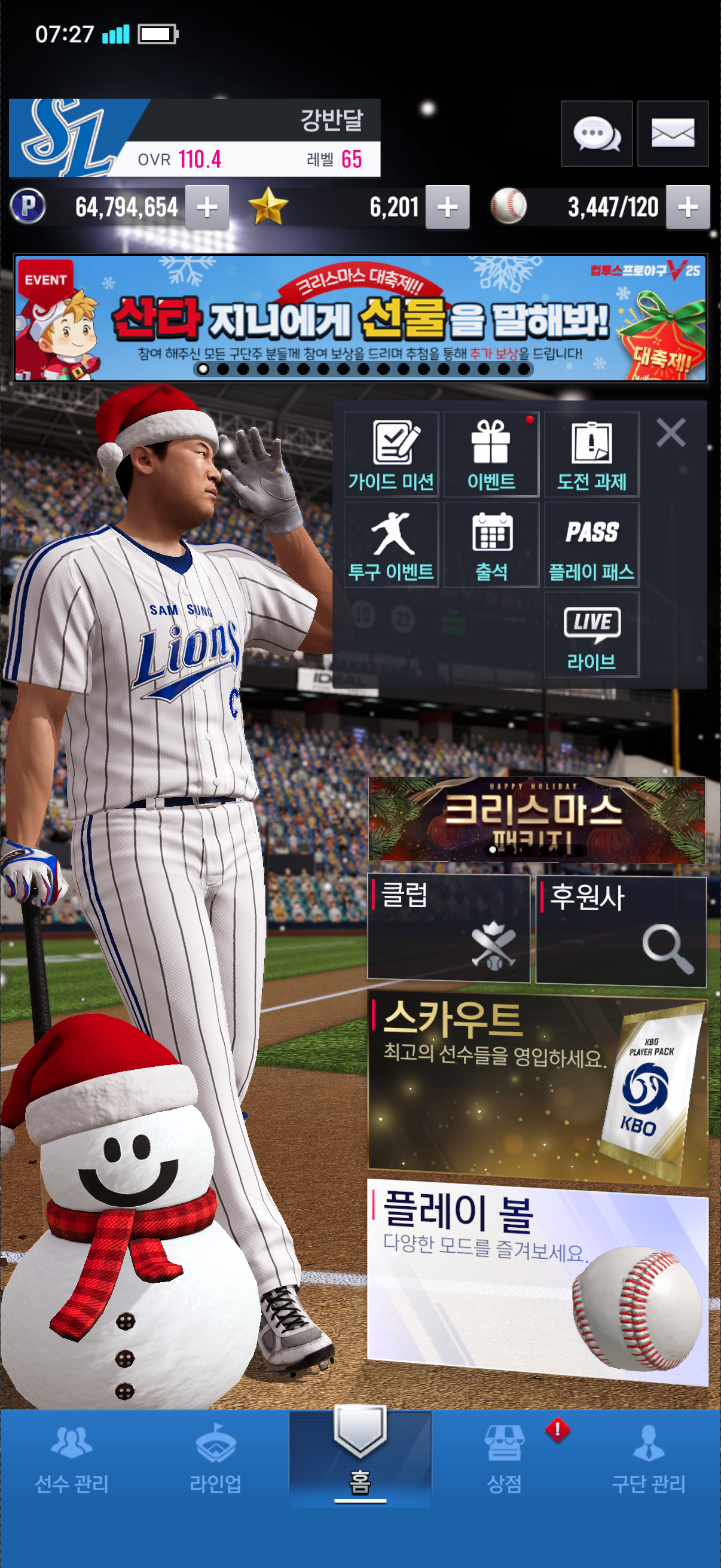The width and height of the screenshot is (721, 1568).
Task: Open the 클럽 card
Action: [x=448, y=928]
